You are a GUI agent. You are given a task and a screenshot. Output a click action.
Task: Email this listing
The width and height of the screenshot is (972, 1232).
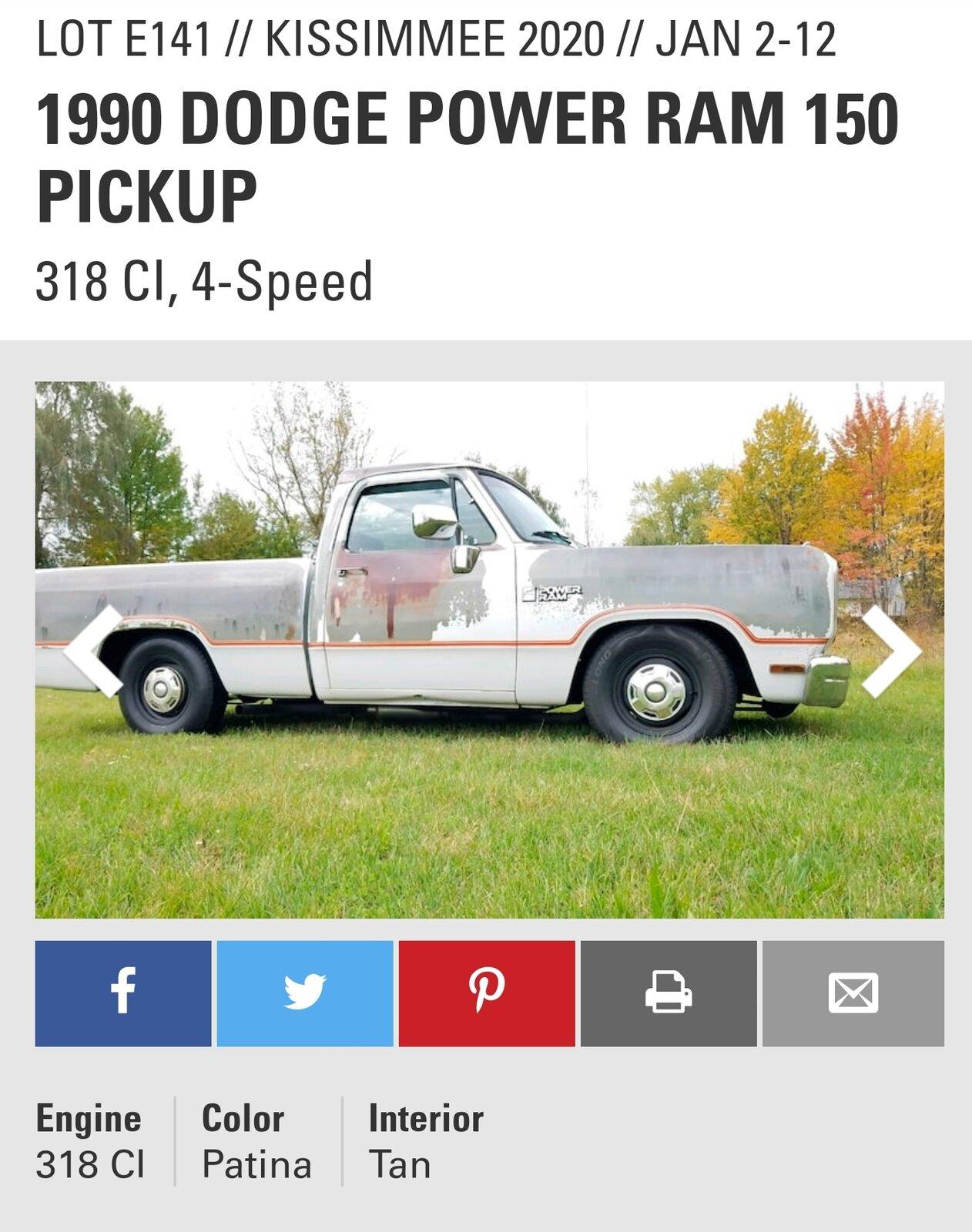(x=853, y=993)
